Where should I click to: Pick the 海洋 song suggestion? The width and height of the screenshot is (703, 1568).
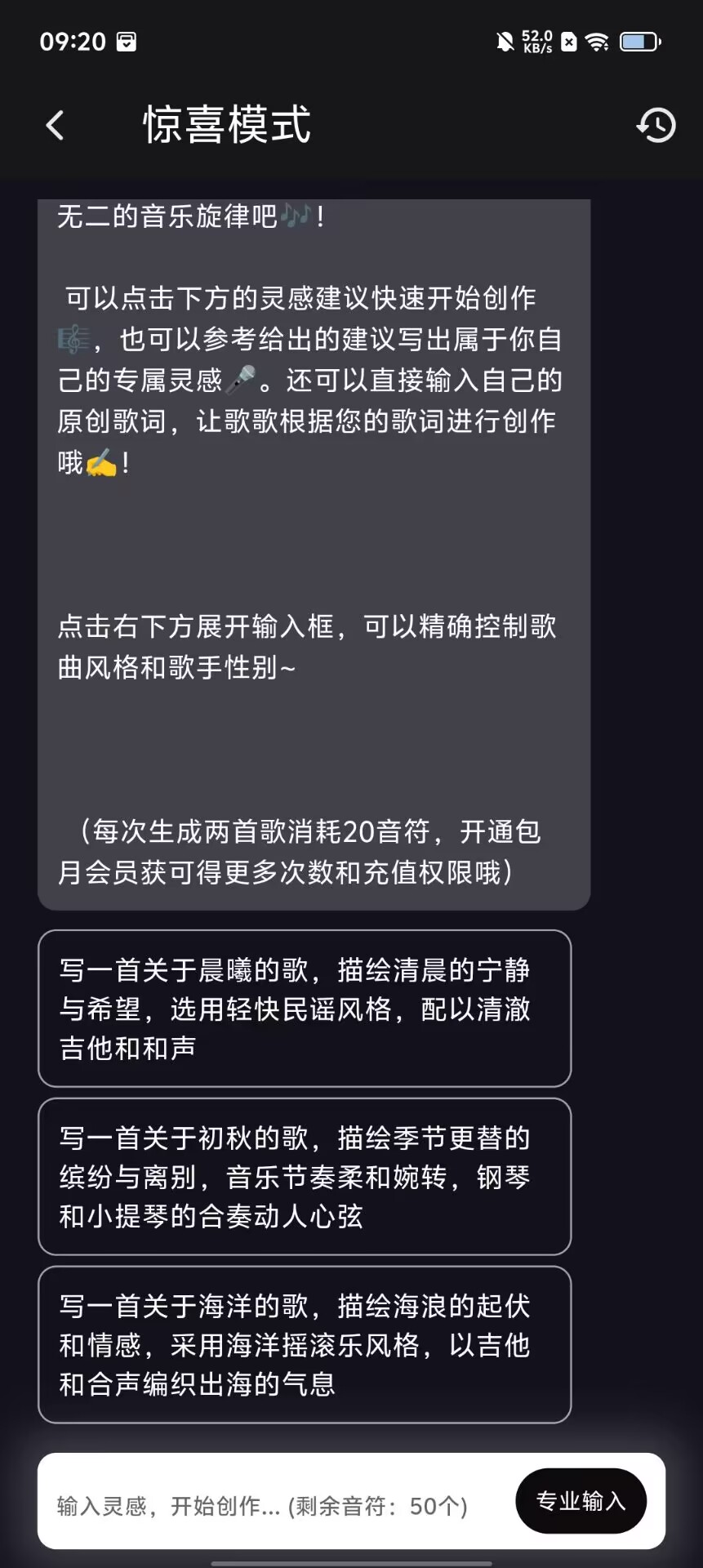click(304, 1344)
